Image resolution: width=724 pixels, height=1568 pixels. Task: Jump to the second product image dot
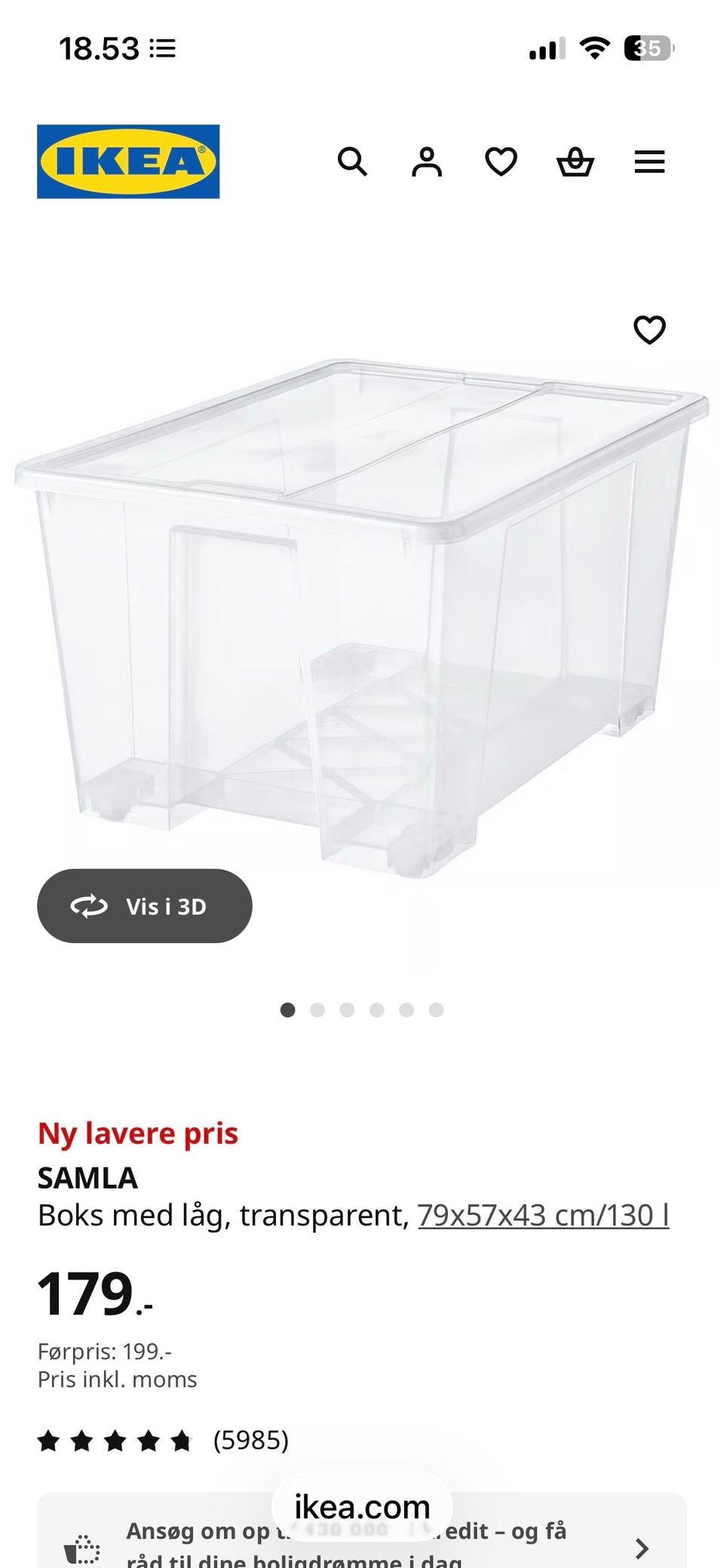click(x=318, y=1010)
